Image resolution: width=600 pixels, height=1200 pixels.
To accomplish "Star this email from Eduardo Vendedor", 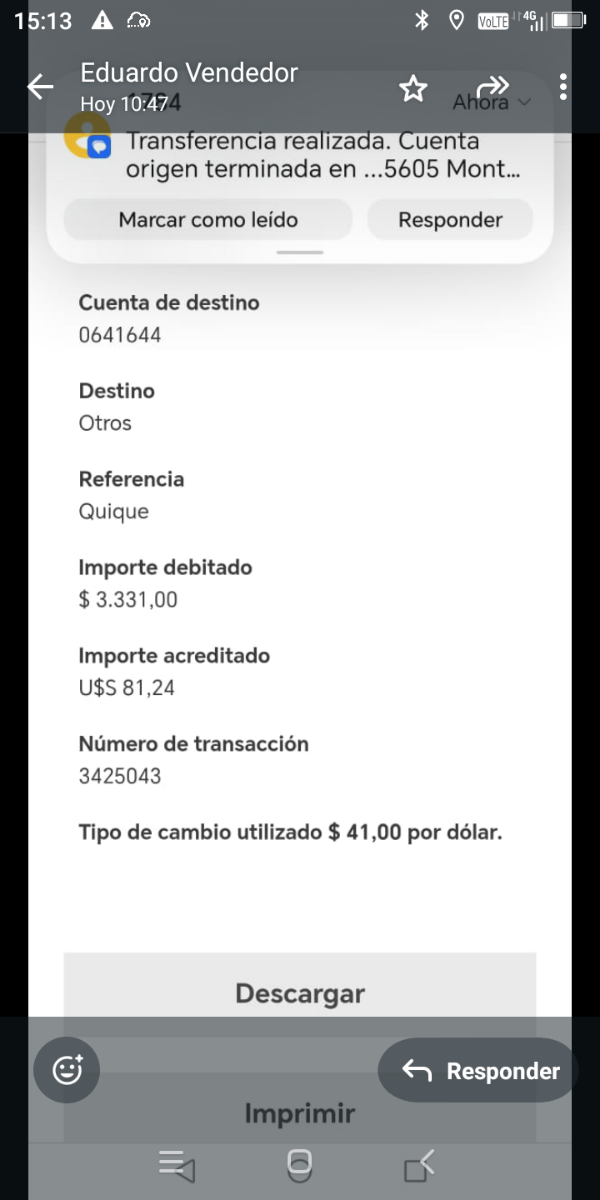I will coord(413,88).
